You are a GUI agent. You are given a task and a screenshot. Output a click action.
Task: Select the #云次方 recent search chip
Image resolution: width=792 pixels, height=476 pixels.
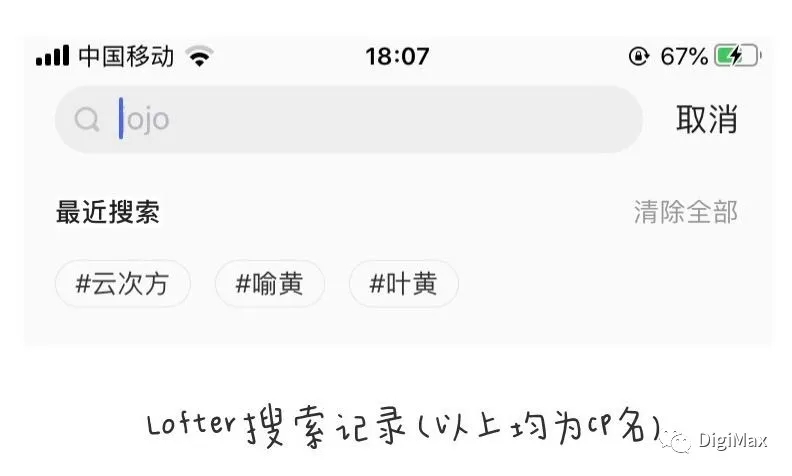pyautogui.click(x=122, y=284)
